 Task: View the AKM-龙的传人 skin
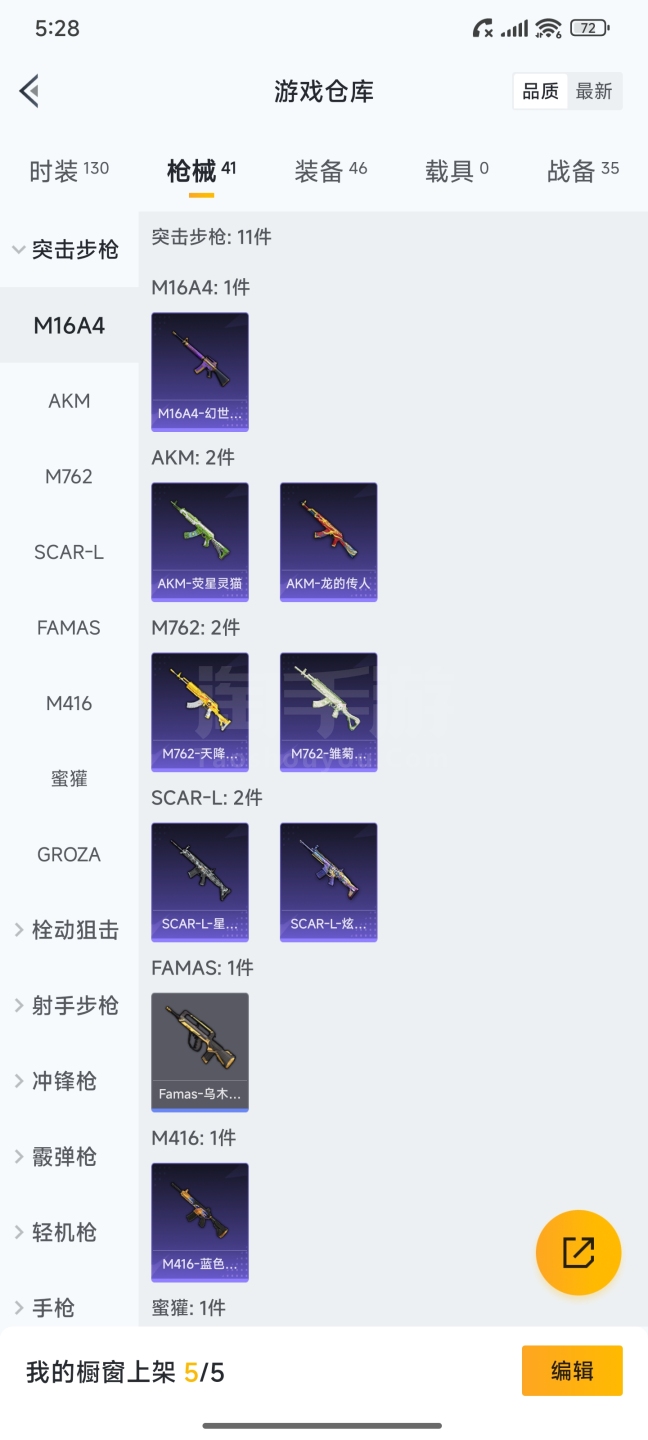(x=328, y=542)
